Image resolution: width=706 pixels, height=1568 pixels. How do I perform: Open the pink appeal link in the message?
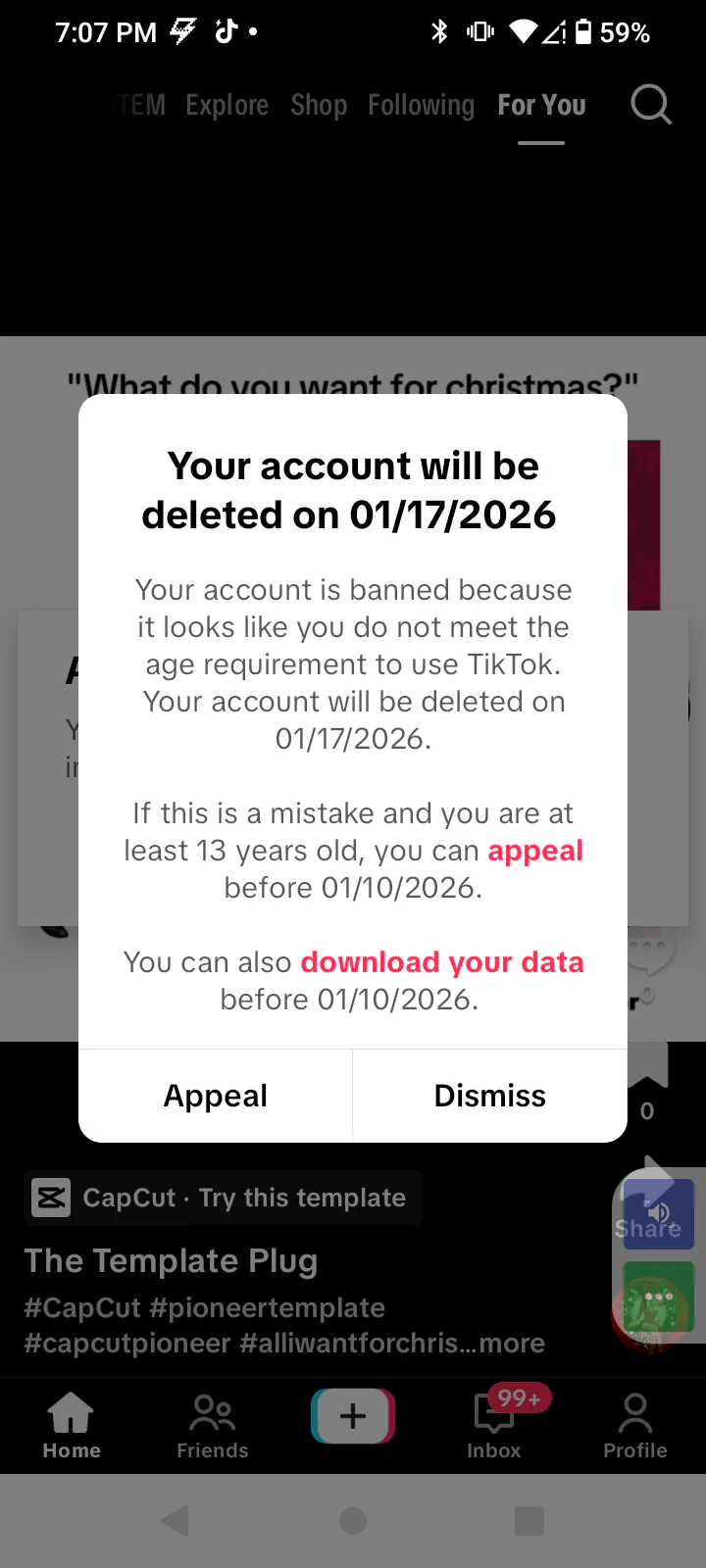click(535, 851)
